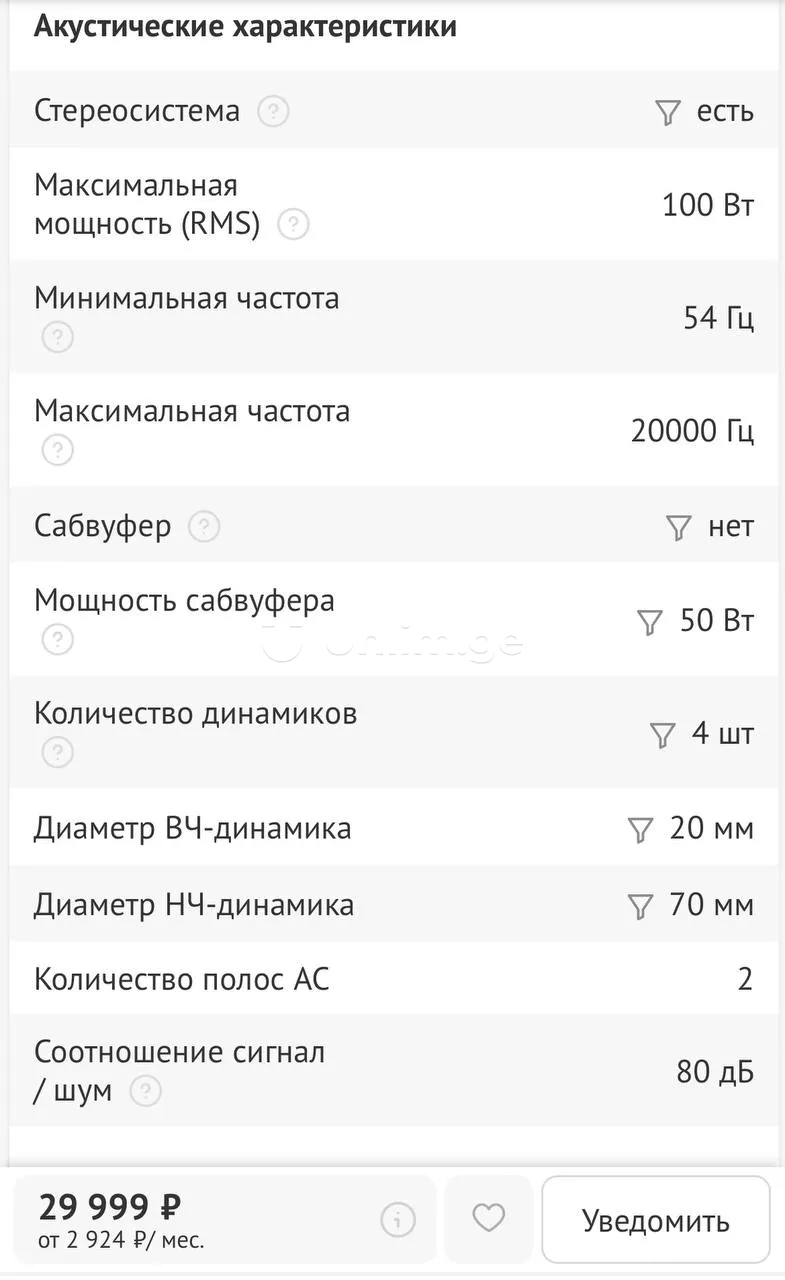Open help hint under Минимальная частота

[57, 337]
